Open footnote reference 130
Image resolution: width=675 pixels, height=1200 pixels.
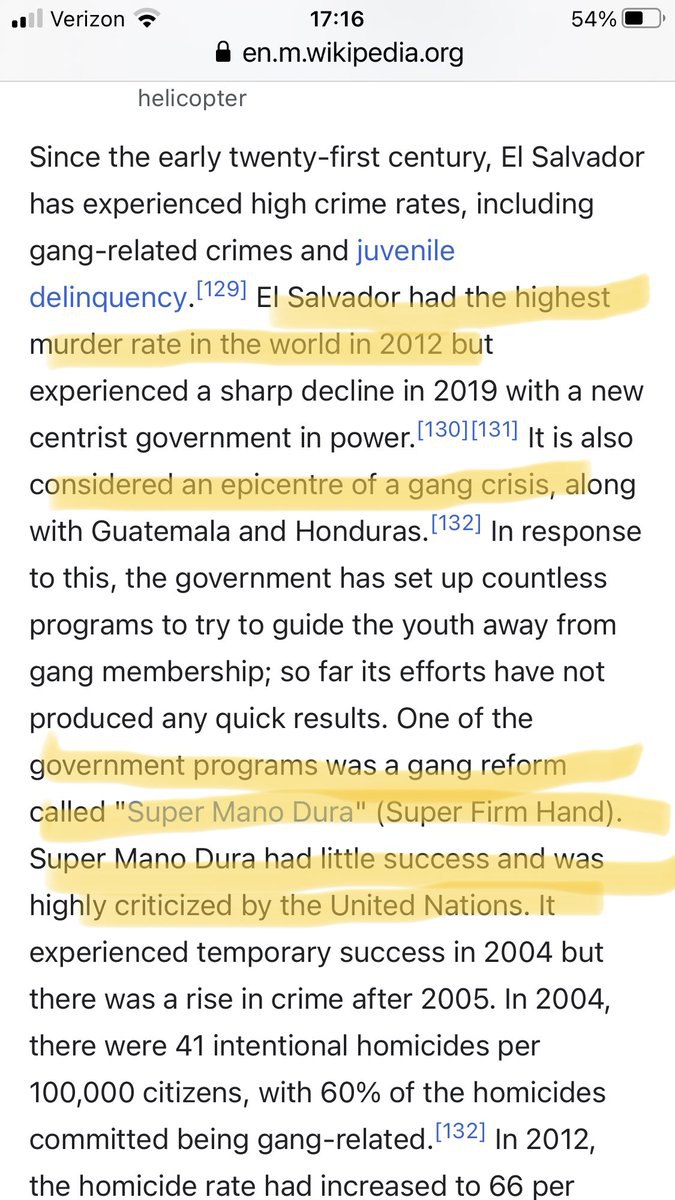(x=439, y=431)
